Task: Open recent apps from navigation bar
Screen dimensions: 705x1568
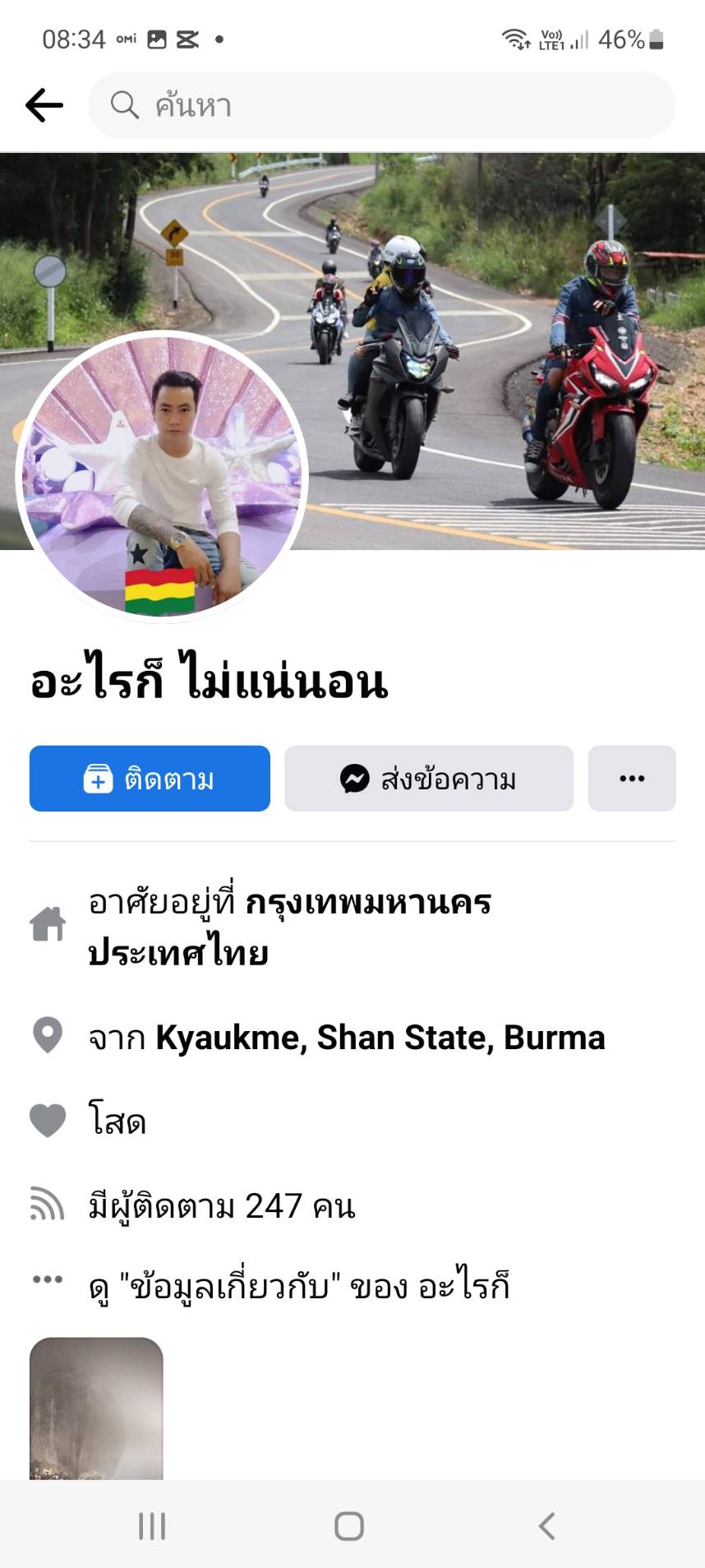Action: [152, 1526]
